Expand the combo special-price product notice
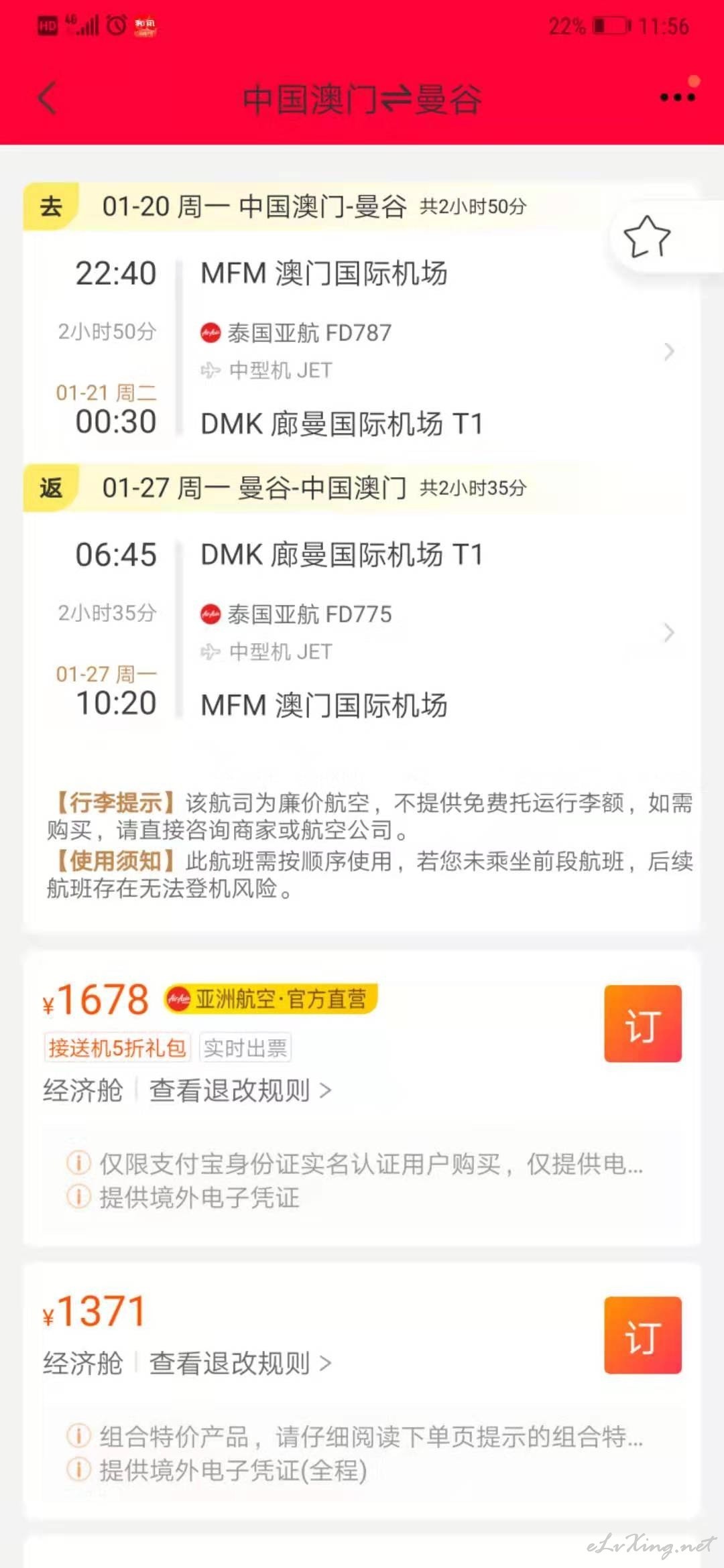Image resolution: width=724 pixels, height=1568 pixels. point(355,1437)
